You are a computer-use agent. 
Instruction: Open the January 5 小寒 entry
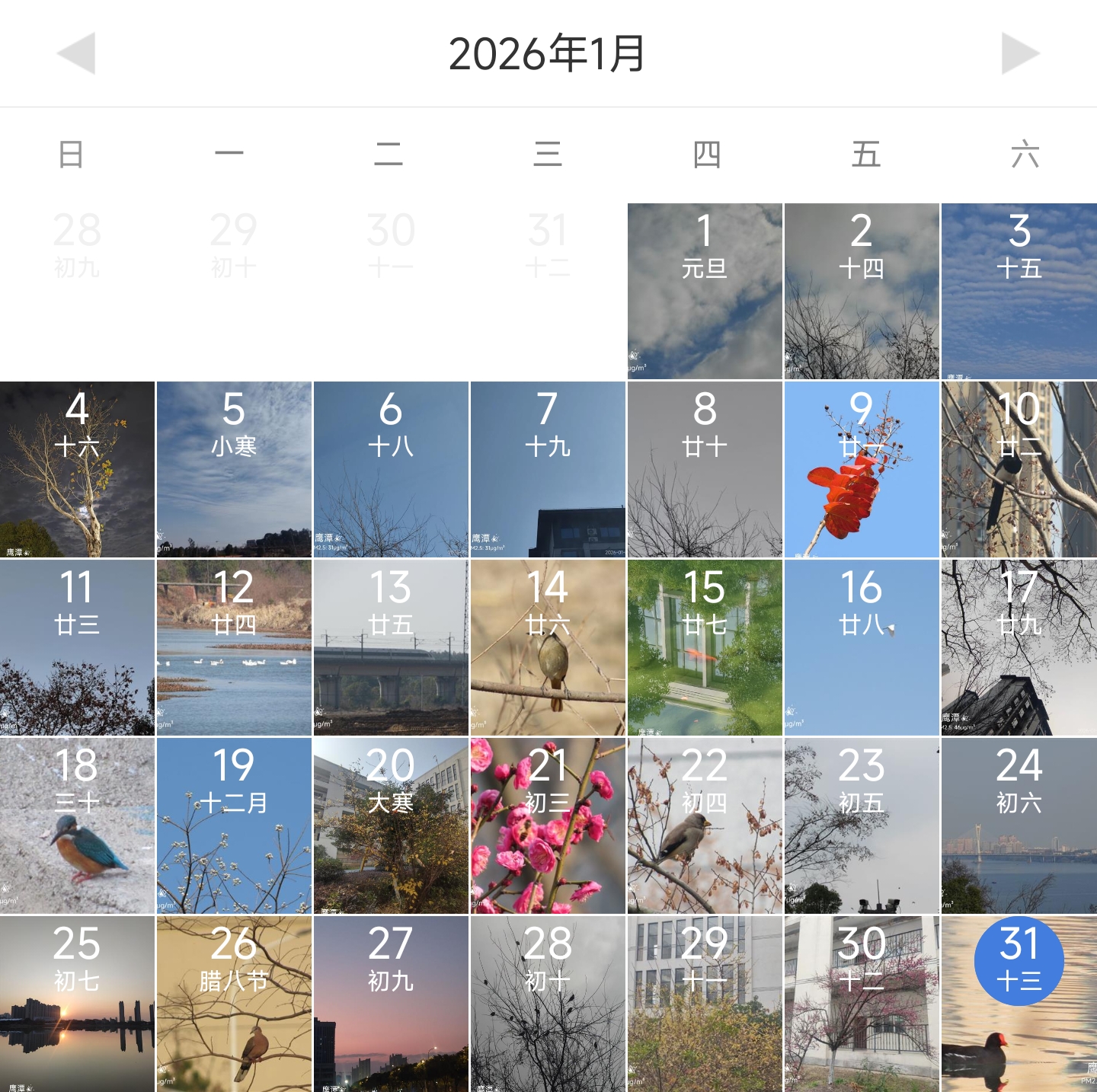coord(234,469)
